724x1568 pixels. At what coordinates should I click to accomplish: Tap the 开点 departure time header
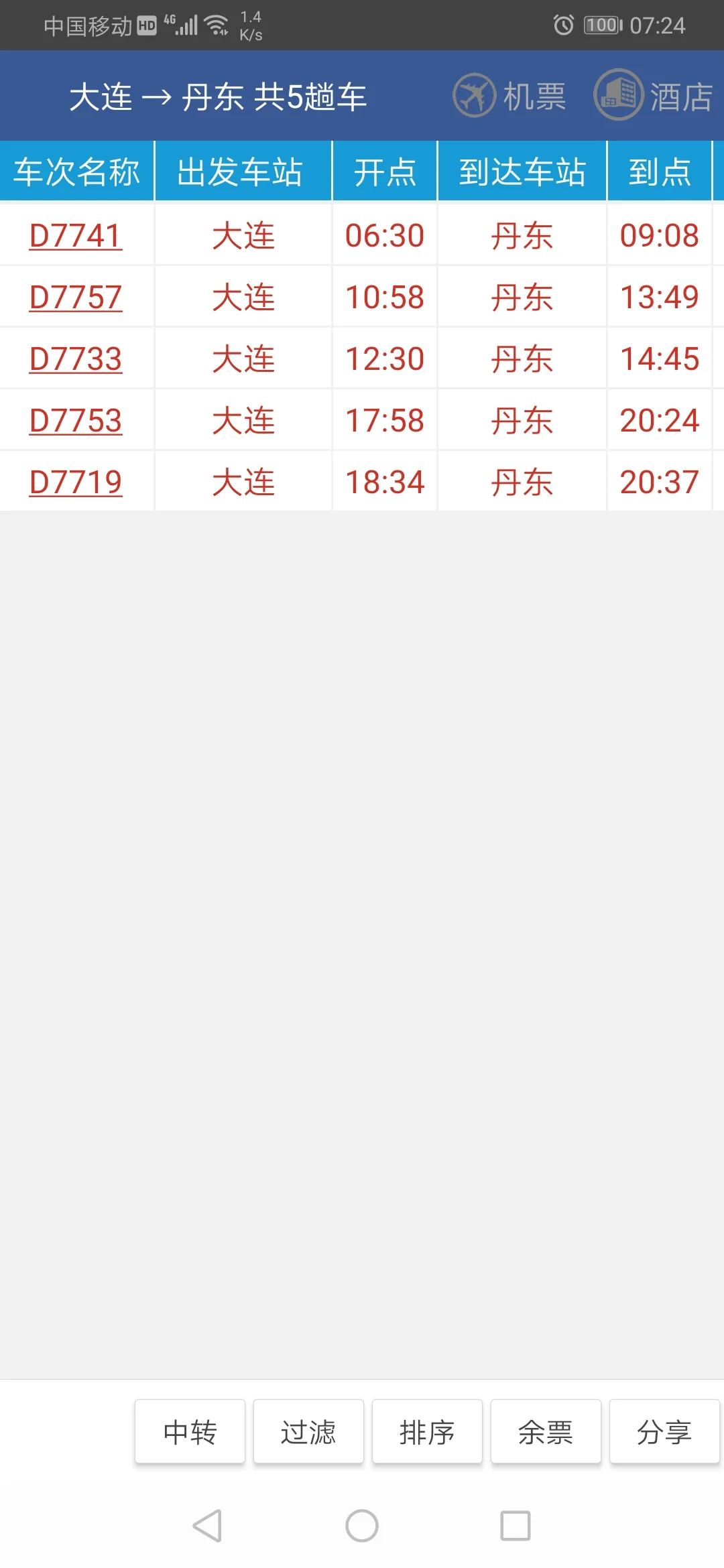[384, 171]
